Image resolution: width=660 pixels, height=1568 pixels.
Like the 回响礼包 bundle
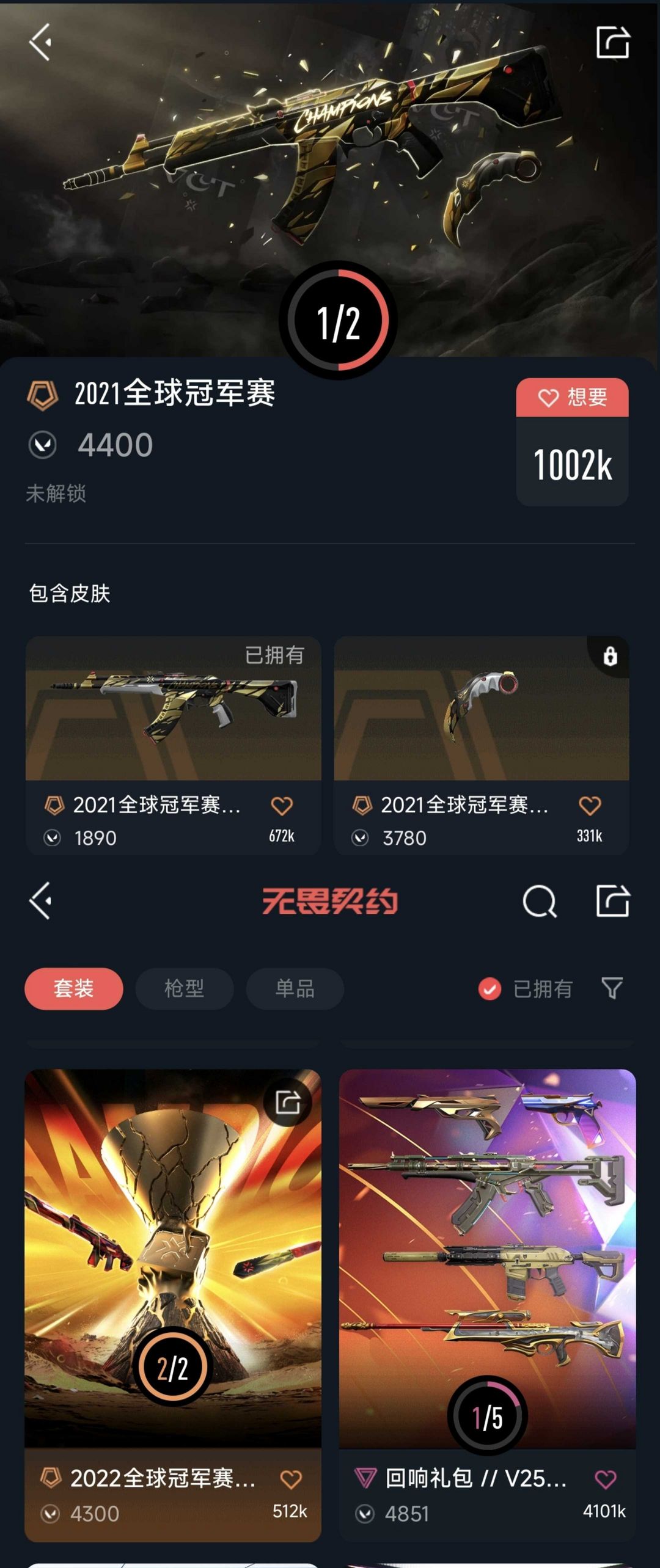(605, 1479)
